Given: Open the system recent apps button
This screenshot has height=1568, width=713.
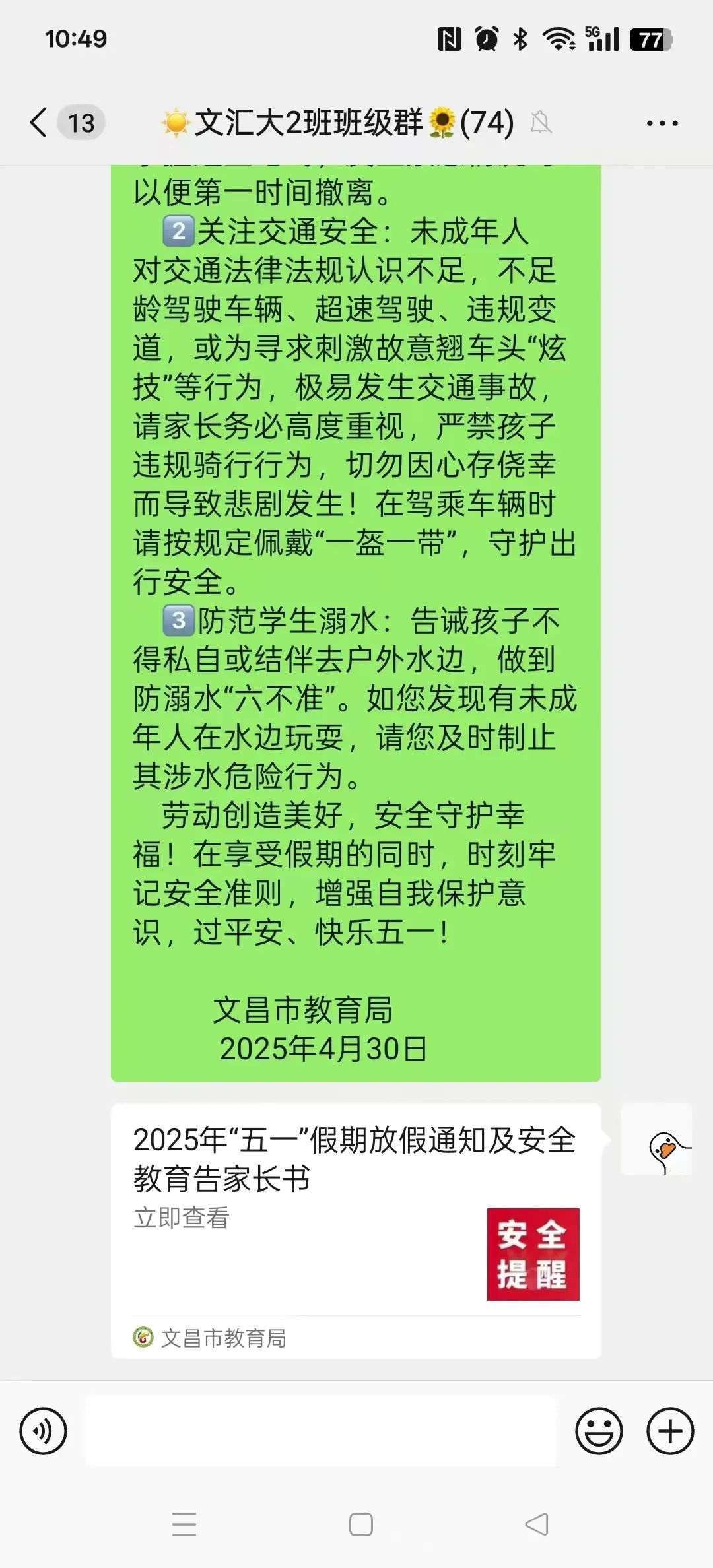Looking at the screenshot, I should click(184, 1524).
